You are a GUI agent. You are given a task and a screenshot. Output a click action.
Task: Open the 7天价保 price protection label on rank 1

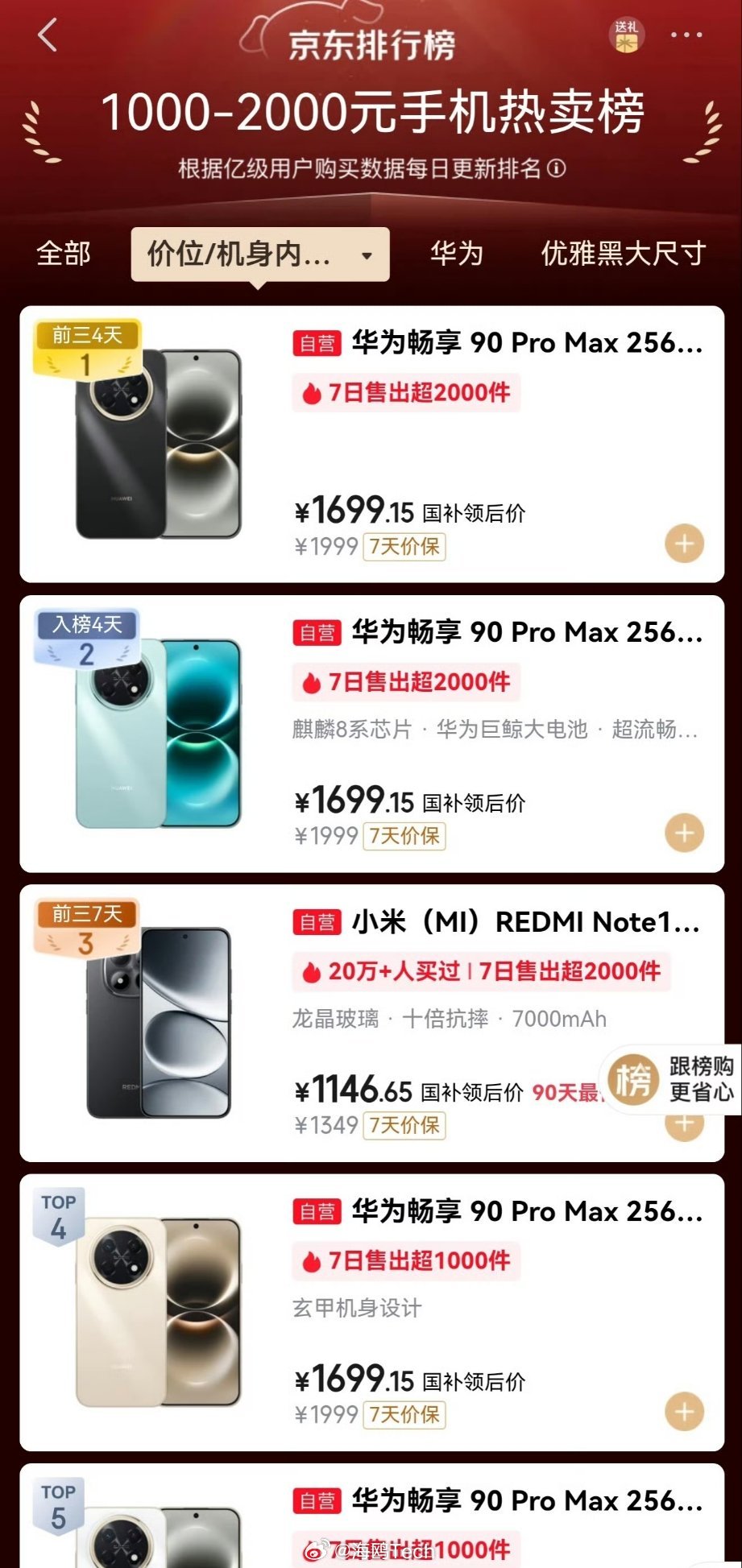[x=404, y=546]
